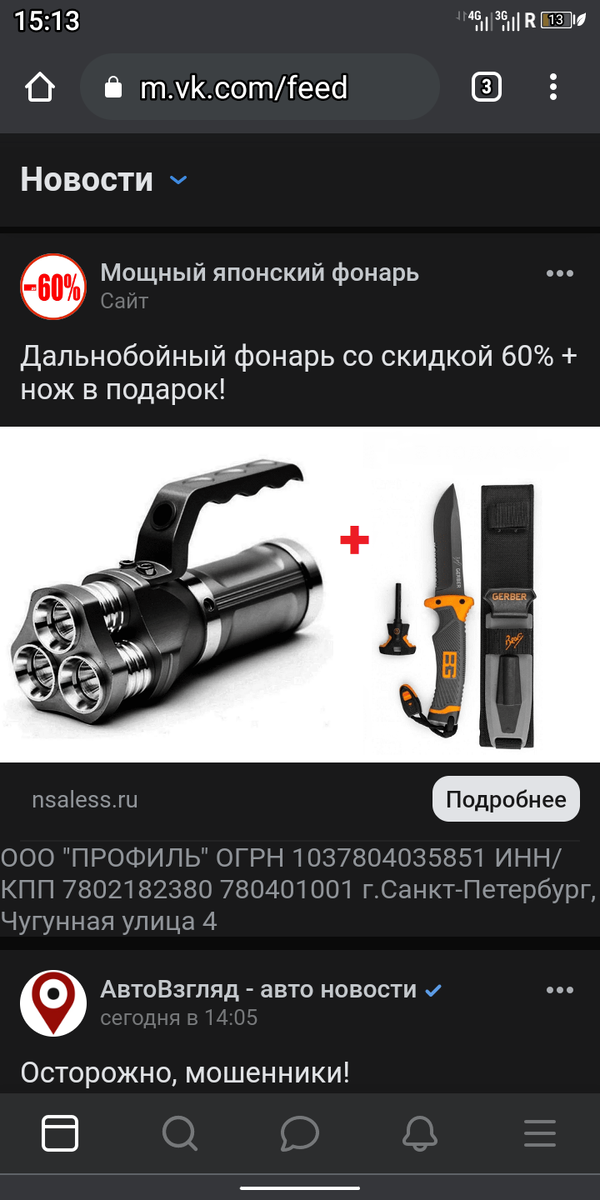The height and width of the screenshot is (1200, 600).
Task: Open АвтоВзгляд - авто новости community
Action: pyautogui.click(x=258, y=989)
